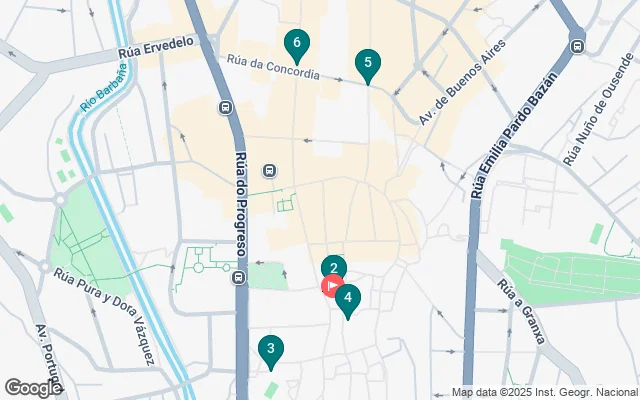Open map marker number 2
This screenshot has height=400, width=640.
333,267
